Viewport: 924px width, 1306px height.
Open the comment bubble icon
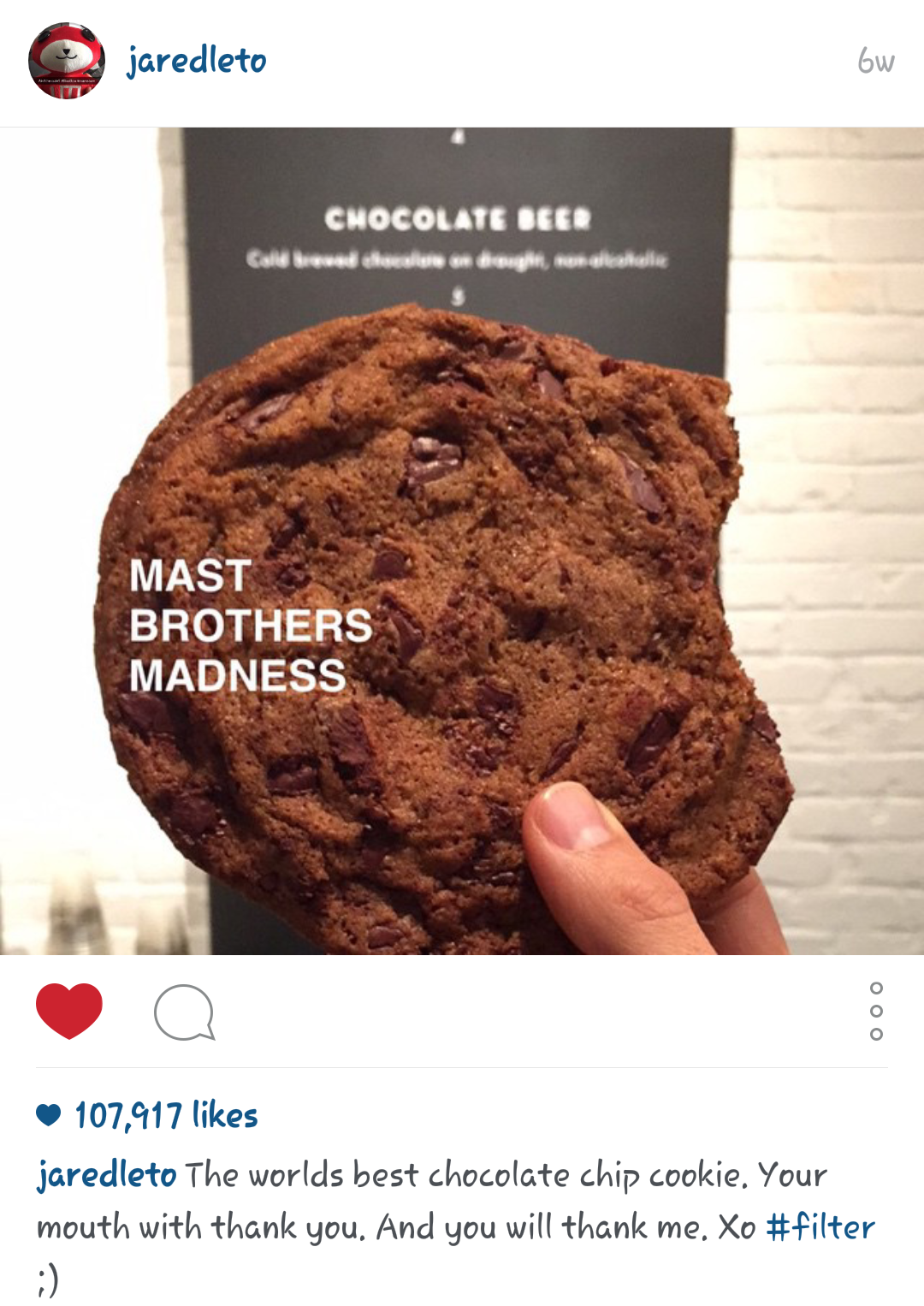pos(184,1012)
